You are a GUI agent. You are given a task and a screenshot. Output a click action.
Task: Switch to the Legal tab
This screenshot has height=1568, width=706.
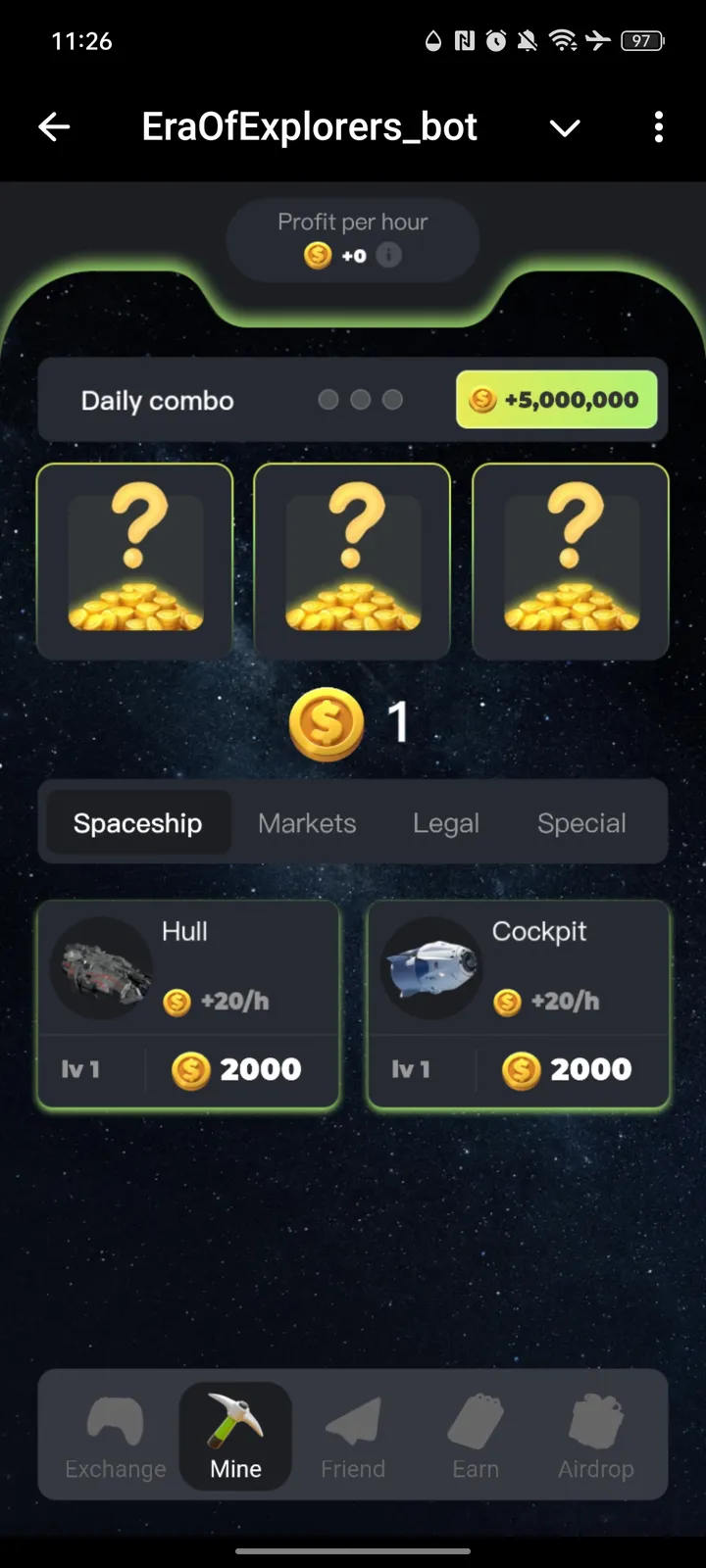pyautogui.click(x=446, y=823)
